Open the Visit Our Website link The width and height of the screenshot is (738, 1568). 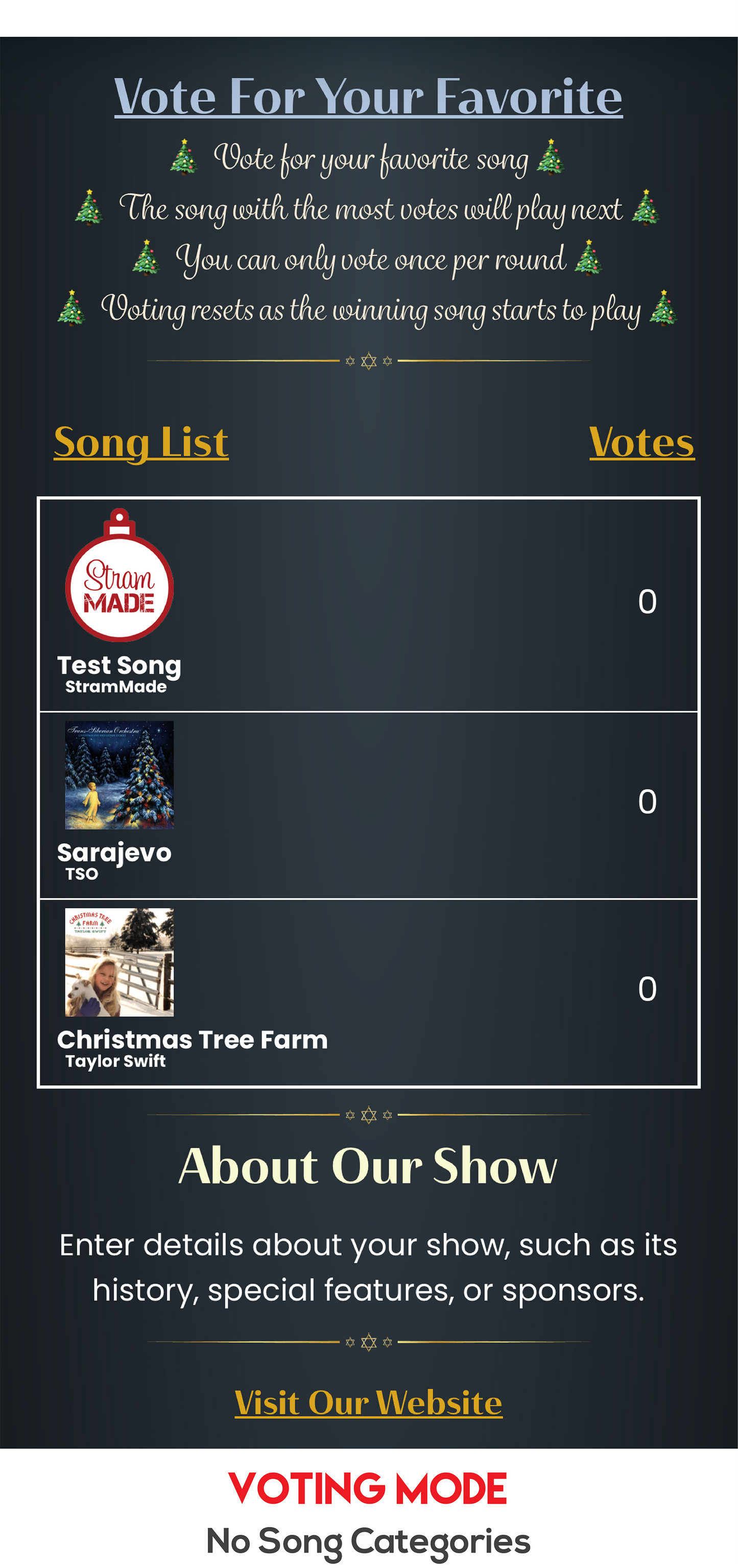[368, 1403]
